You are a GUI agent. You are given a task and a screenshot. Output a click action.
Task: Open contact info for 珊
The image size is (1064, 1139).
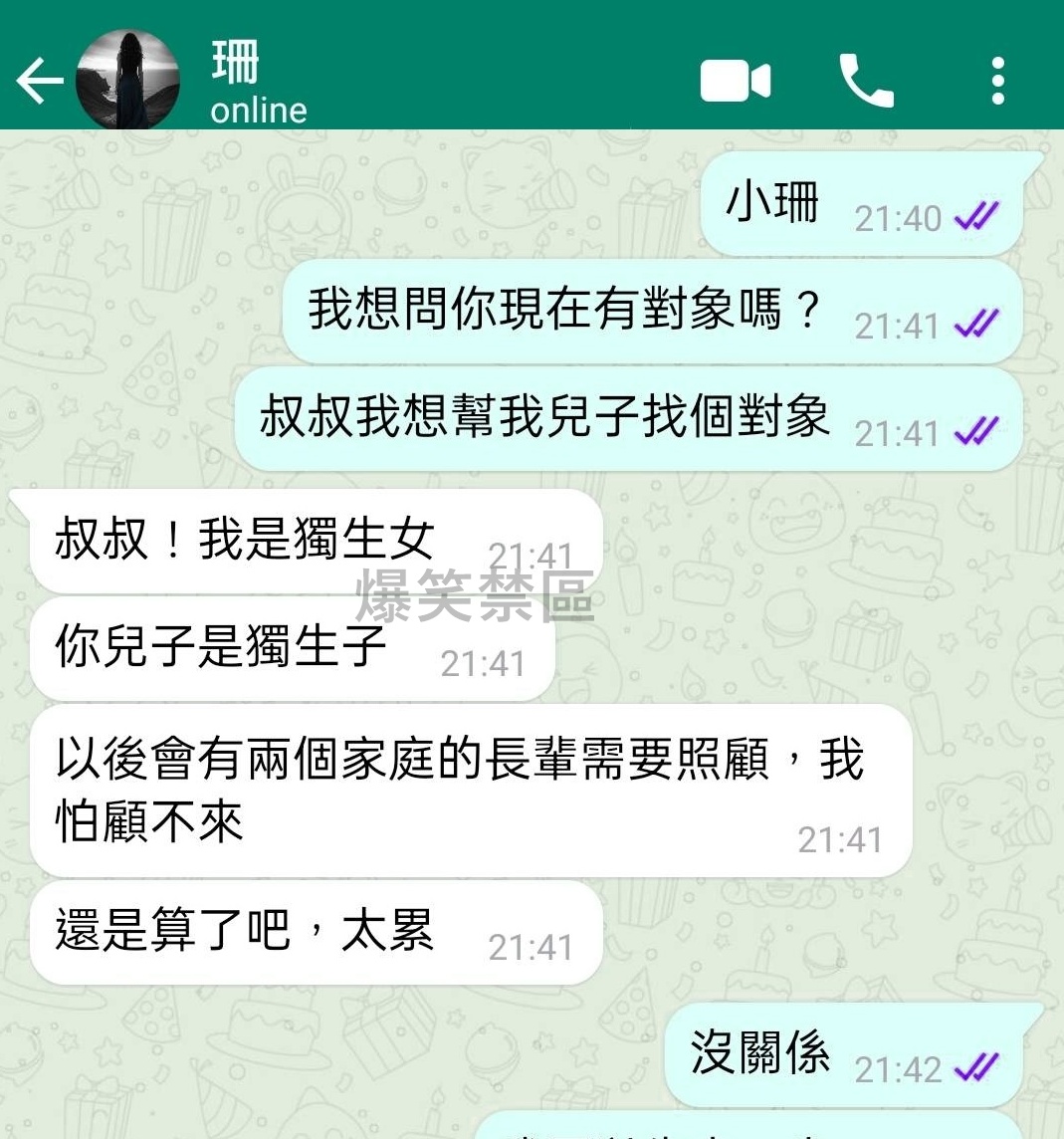pyautogui.click(x=259, y=82)
